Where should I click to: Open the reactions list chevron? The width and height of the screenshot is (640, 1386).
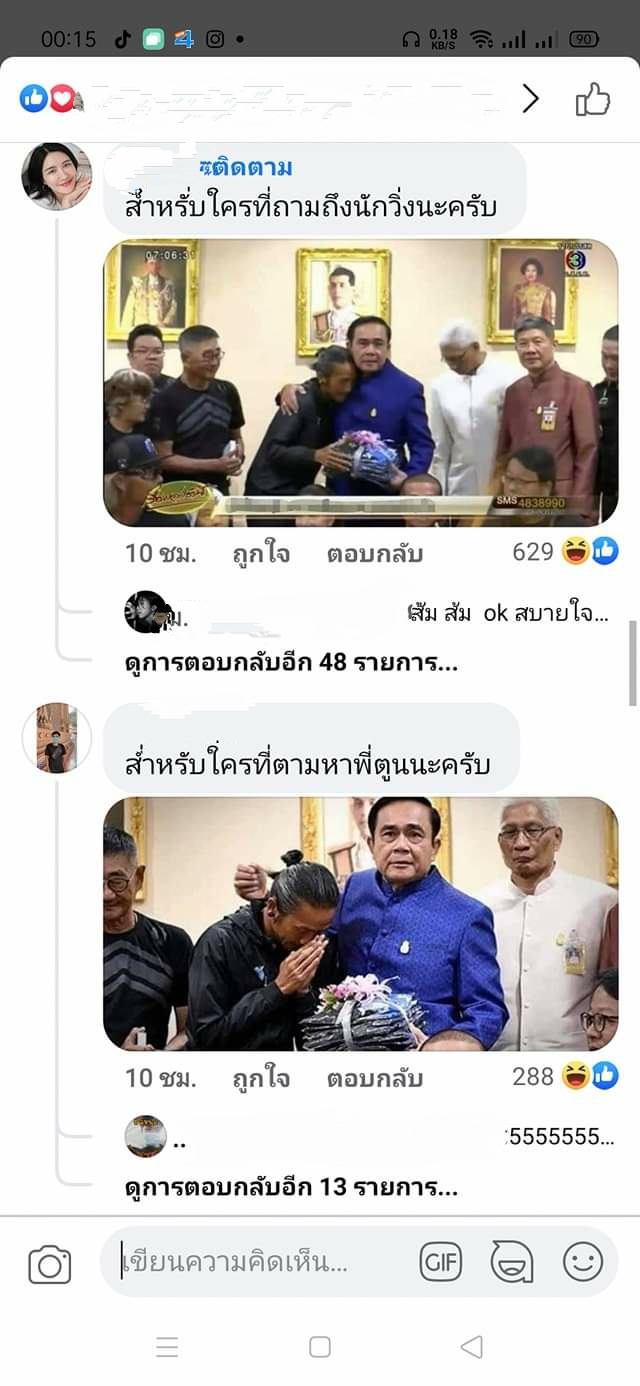(530, 98)
